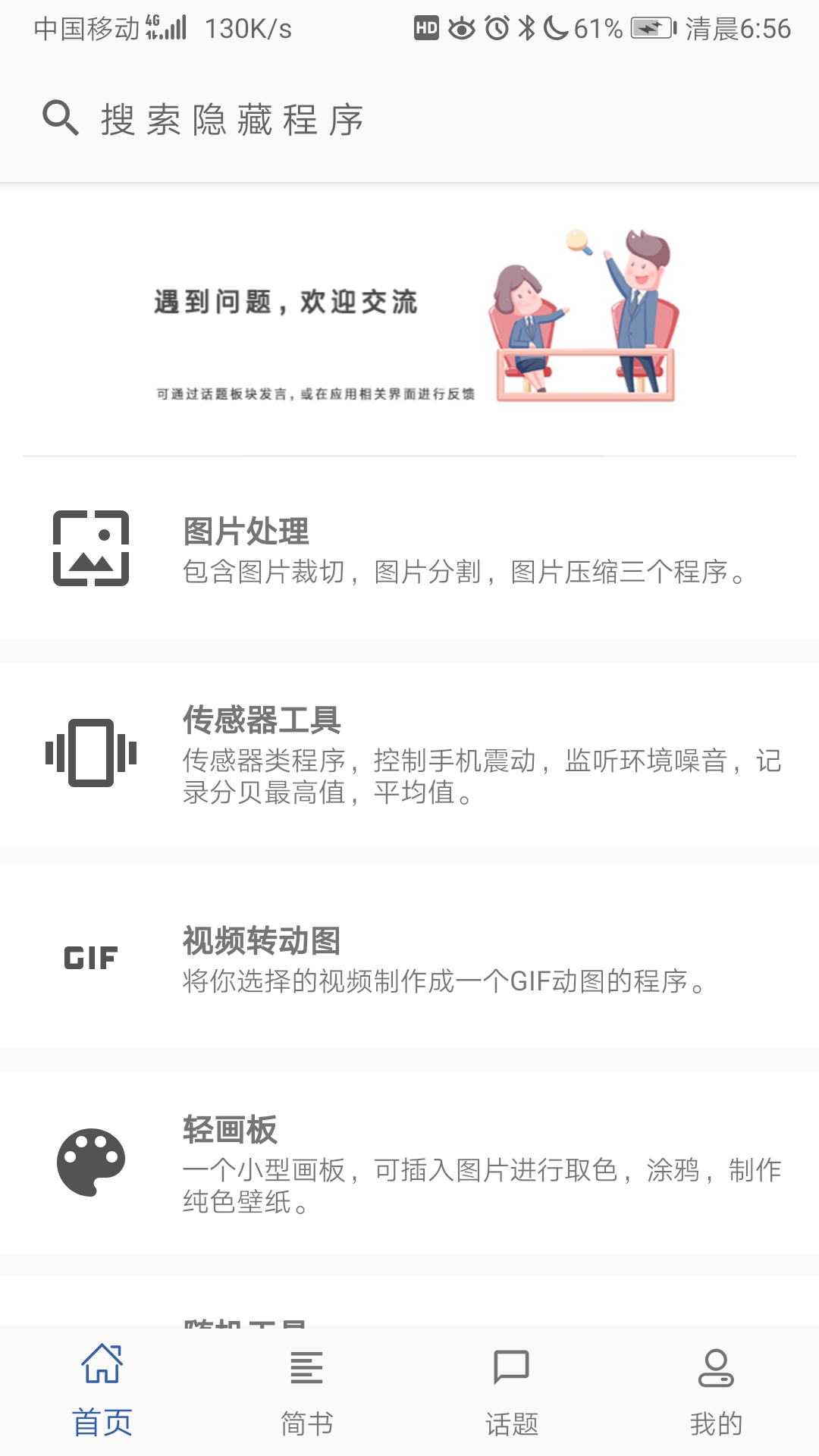The image size is (819, 1456).
Task: Open the 轻画板 drawing board
Action: point(409,1163)
